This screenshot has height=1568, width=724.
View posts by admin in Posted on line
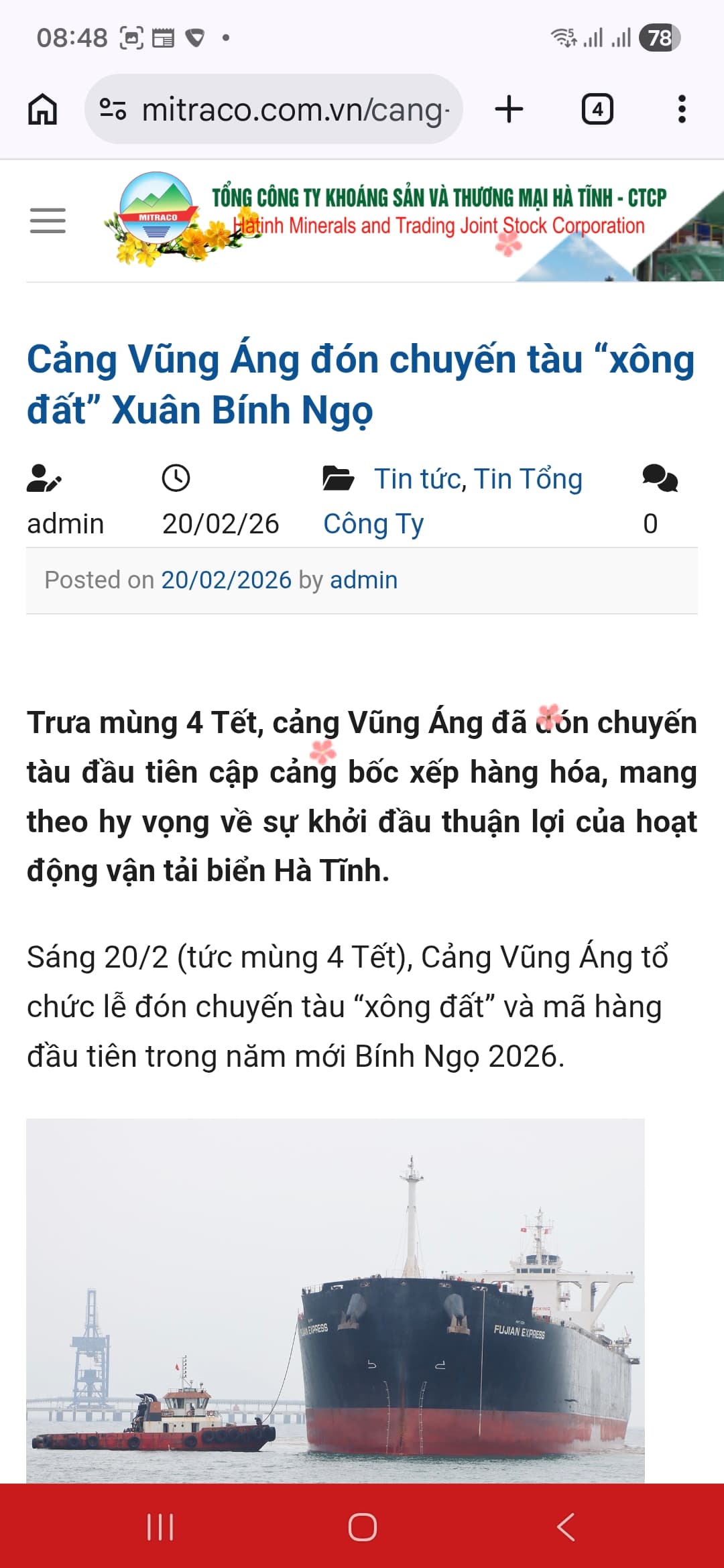click(x=363, y=580)
